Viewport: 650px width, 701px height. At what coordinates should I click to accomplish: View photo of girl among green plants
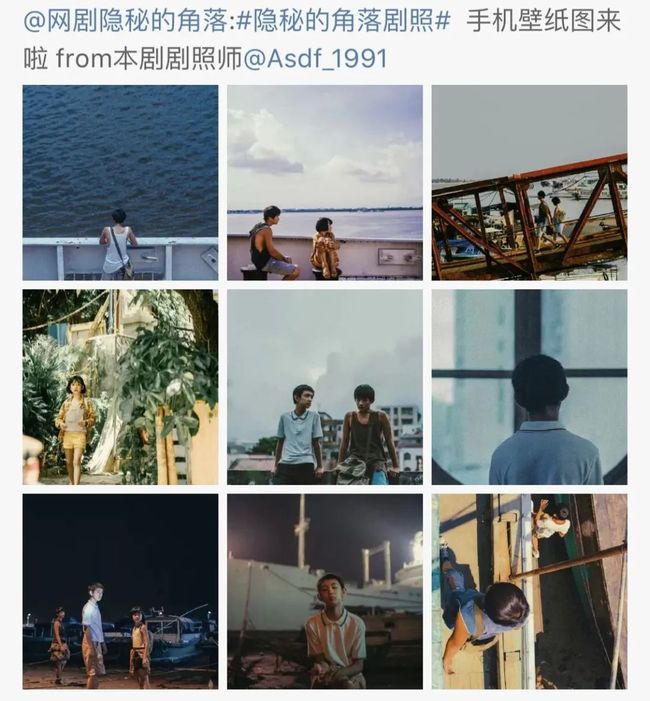coord(120,387)
